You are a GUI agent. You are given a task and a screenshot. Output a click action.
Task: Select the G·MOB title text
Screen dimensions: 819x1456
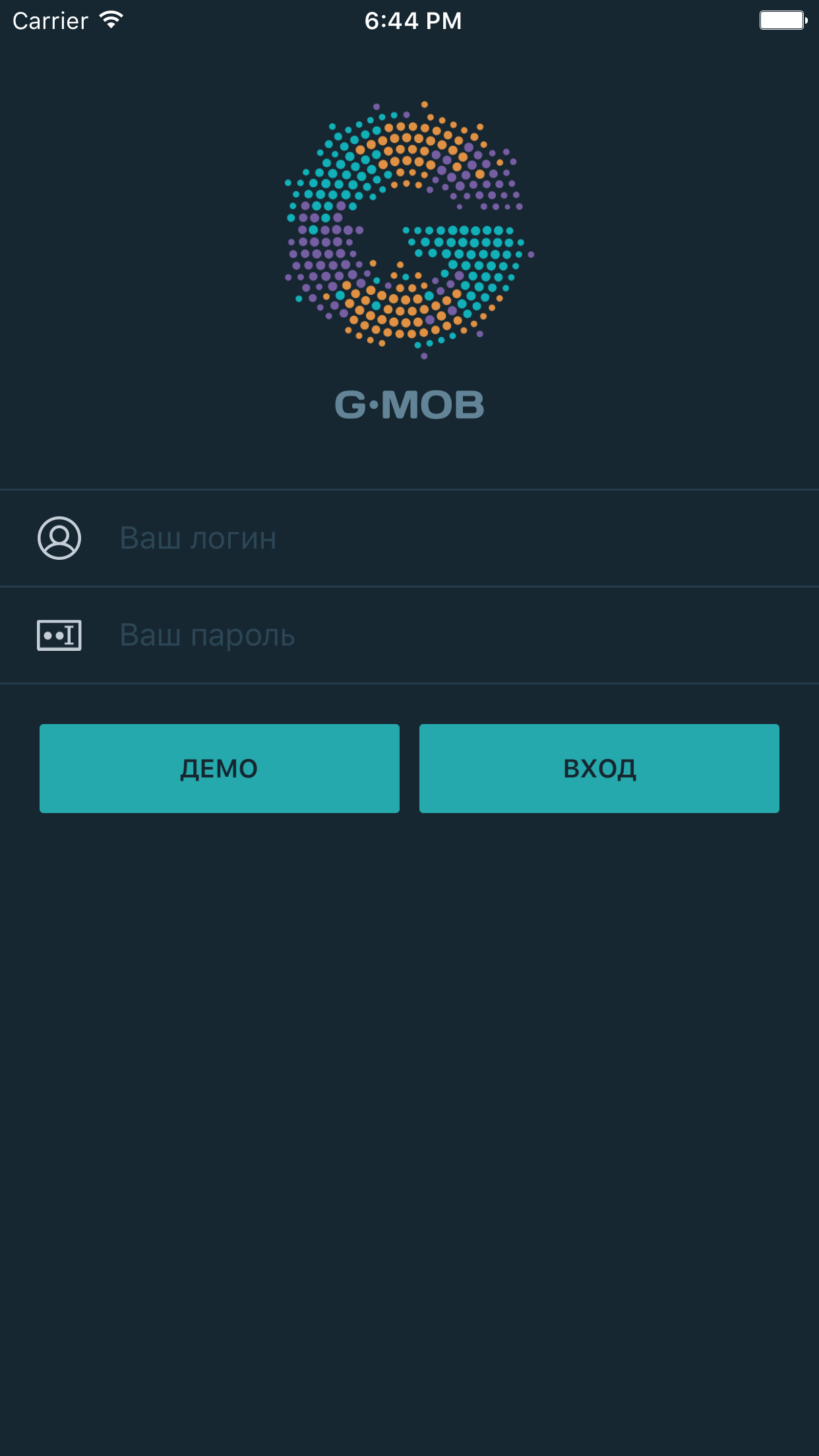click(x=409, y=404)
